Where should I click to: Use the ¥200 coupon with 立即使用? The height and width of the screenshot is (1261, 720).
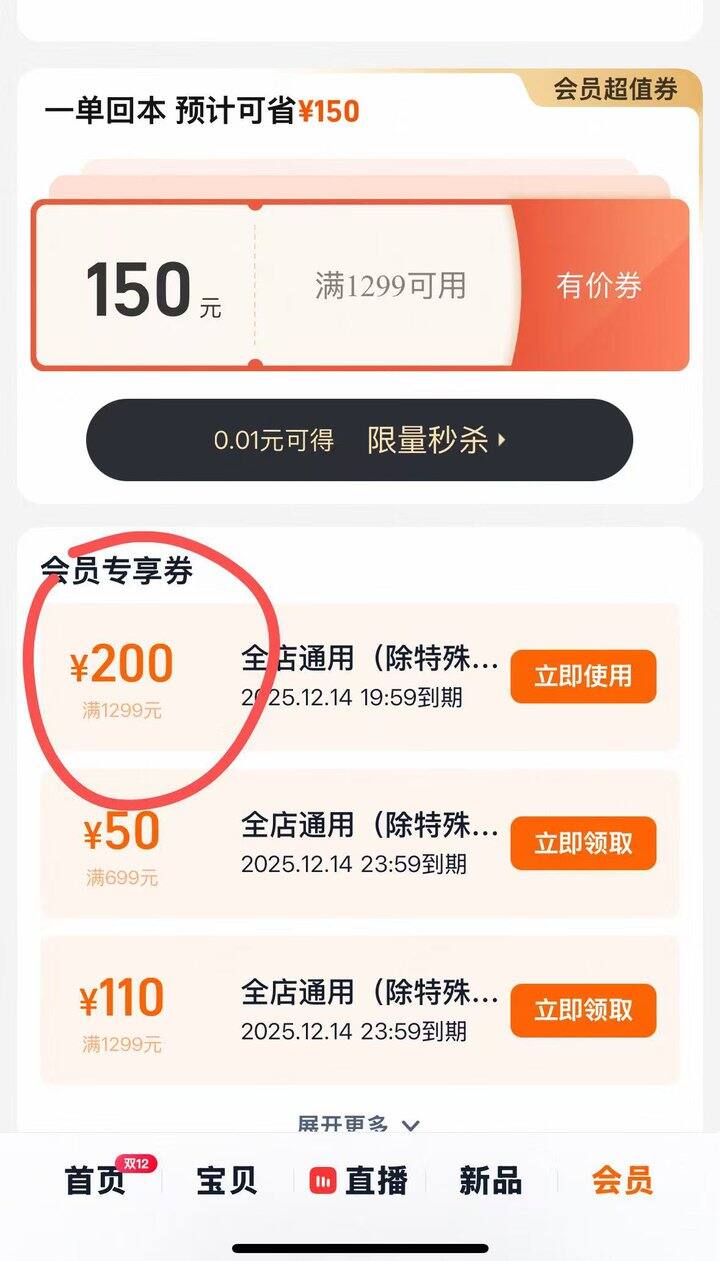click(x=583, y=677)
